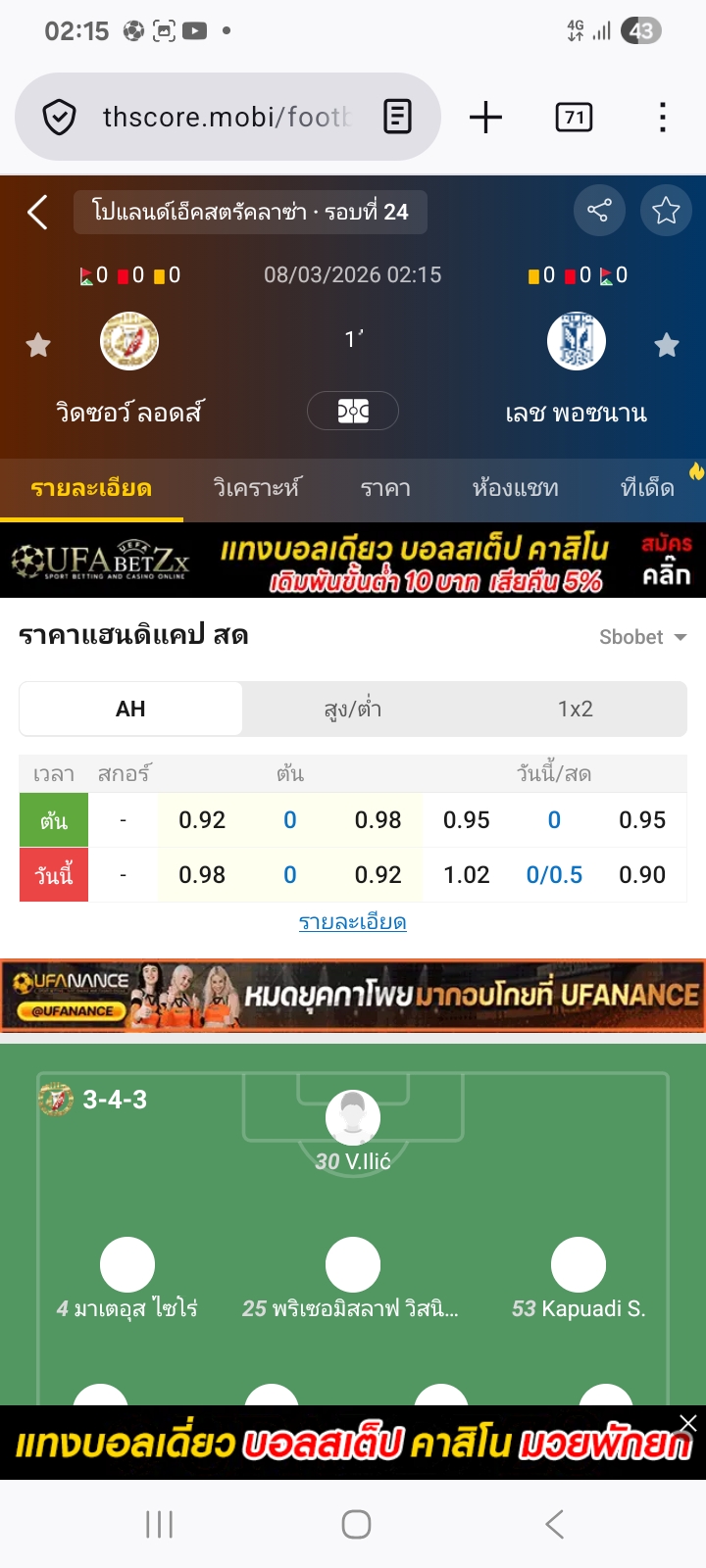Toggle reader mode in address bar

[x=397, y=118]
